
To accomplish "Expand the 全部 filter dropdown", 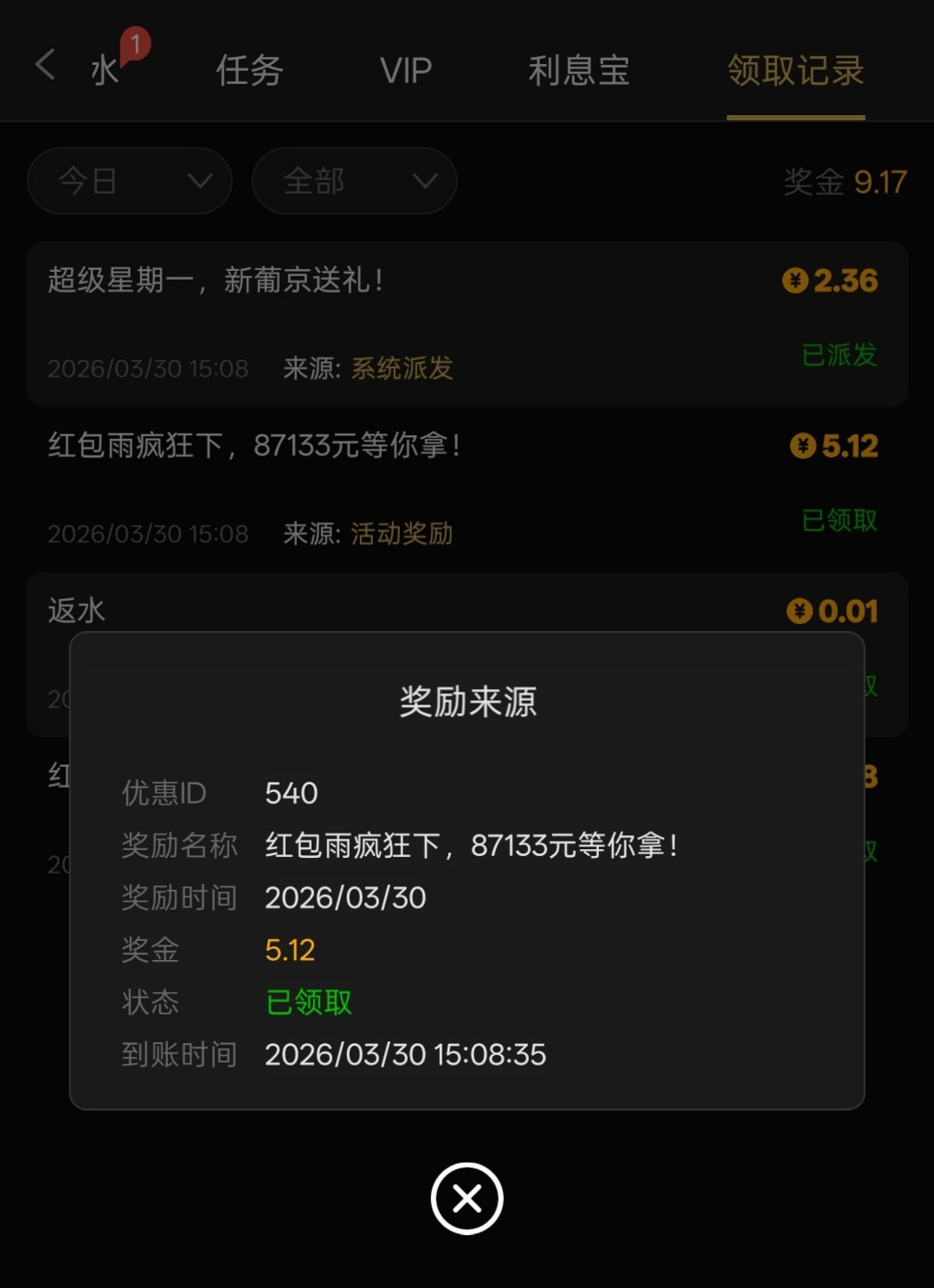I will [x=355, y=181].
